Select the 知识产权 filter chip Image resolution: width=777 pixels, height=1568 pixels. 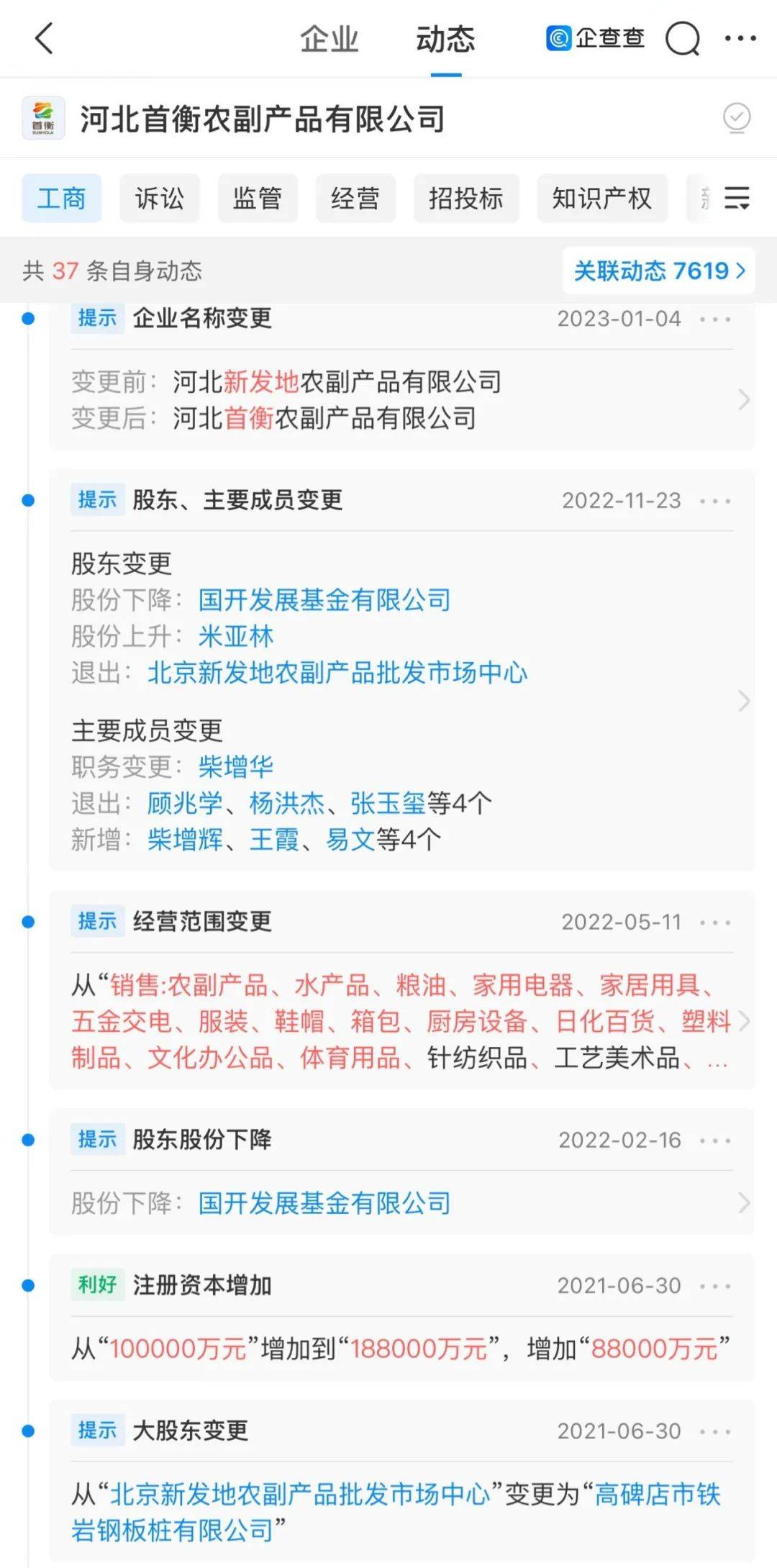click(601, 198)
